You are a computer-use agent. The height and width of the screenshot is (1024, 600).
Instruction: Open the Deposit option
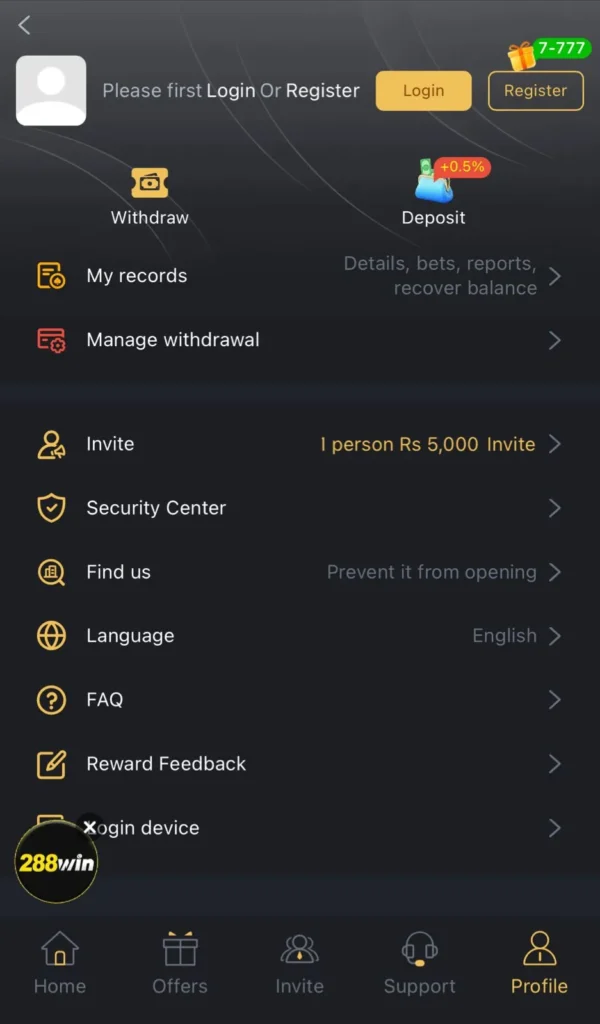click(x=434, y=197)
